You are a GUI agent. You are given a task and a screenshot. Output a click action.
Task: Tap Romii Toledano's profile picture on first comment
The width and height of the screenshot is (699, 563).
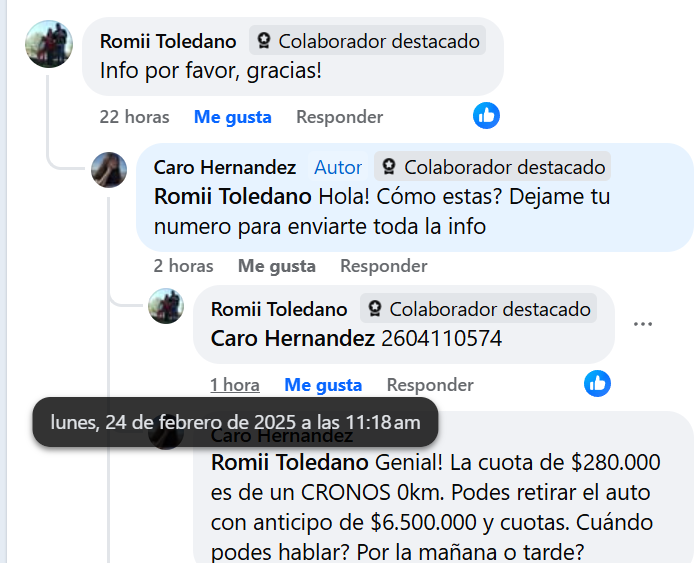pos(49,44)
